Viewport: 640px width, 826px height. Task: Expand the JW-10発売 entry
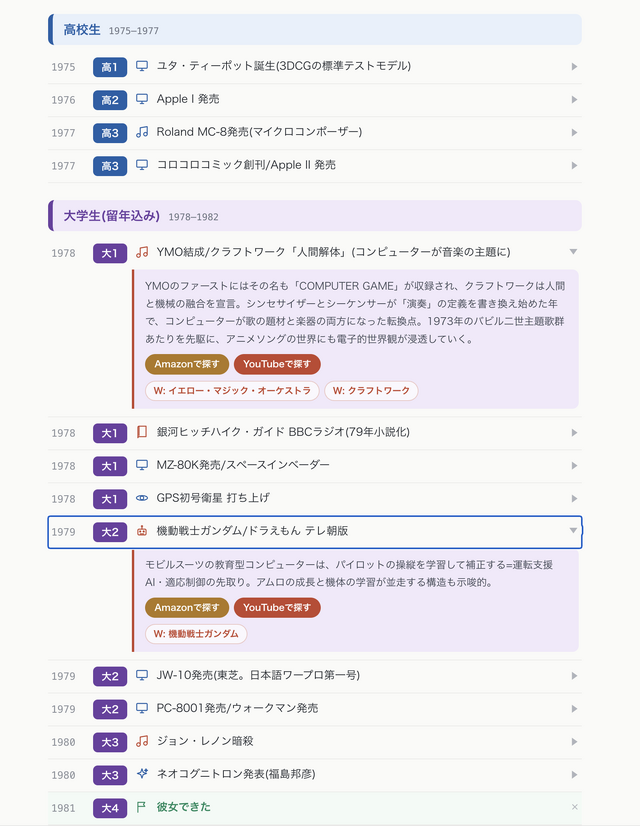(x=314, y=676)
